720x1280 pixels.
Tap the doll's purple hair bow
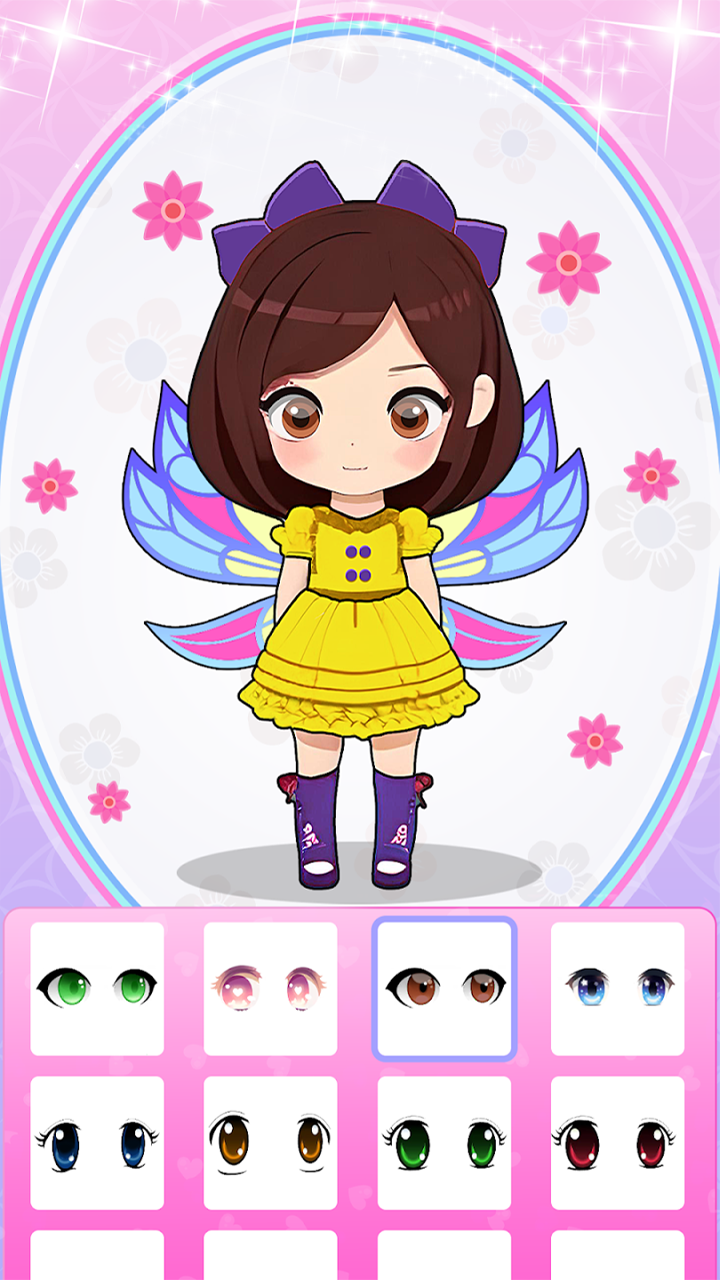tap(360, 215)
